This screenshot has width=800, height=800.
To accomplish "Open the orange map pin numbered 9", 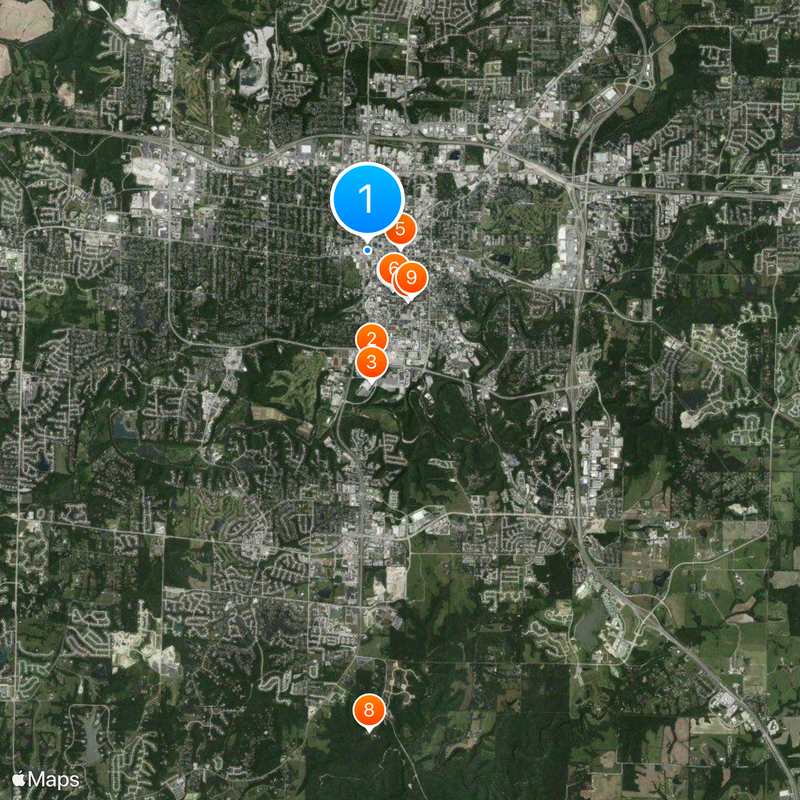I will 412,279.
